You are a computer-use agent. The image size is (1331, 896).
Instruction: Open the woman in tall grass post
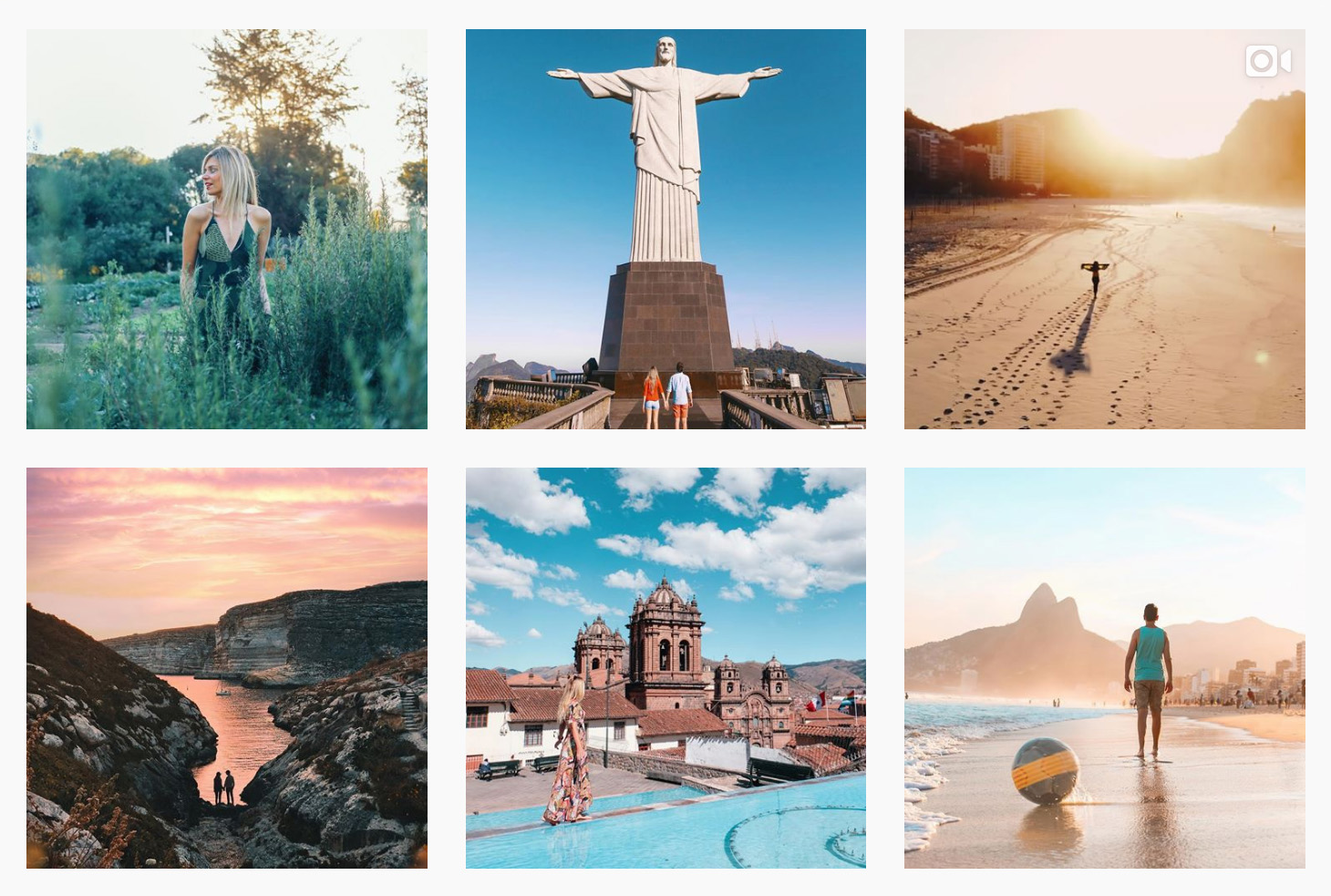tap(226, 229)
